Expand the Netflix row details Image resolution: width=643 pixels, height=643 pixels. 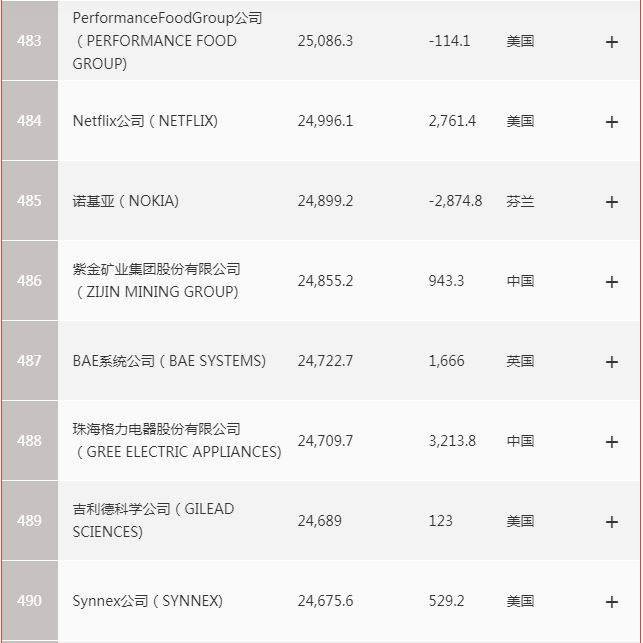tap(612, 122)
